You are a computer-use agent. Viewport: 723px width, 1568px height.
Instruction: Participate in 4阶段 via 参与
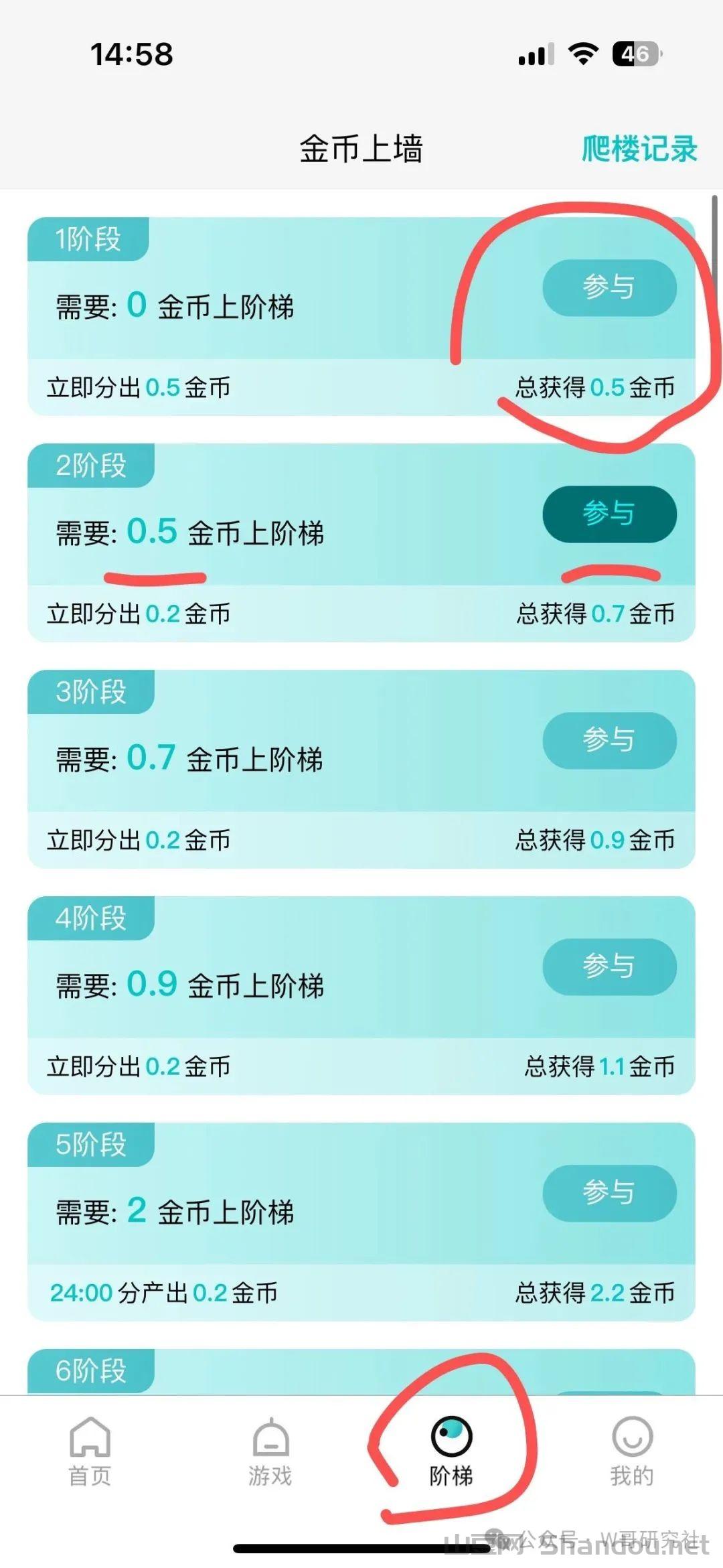[609, 967]
